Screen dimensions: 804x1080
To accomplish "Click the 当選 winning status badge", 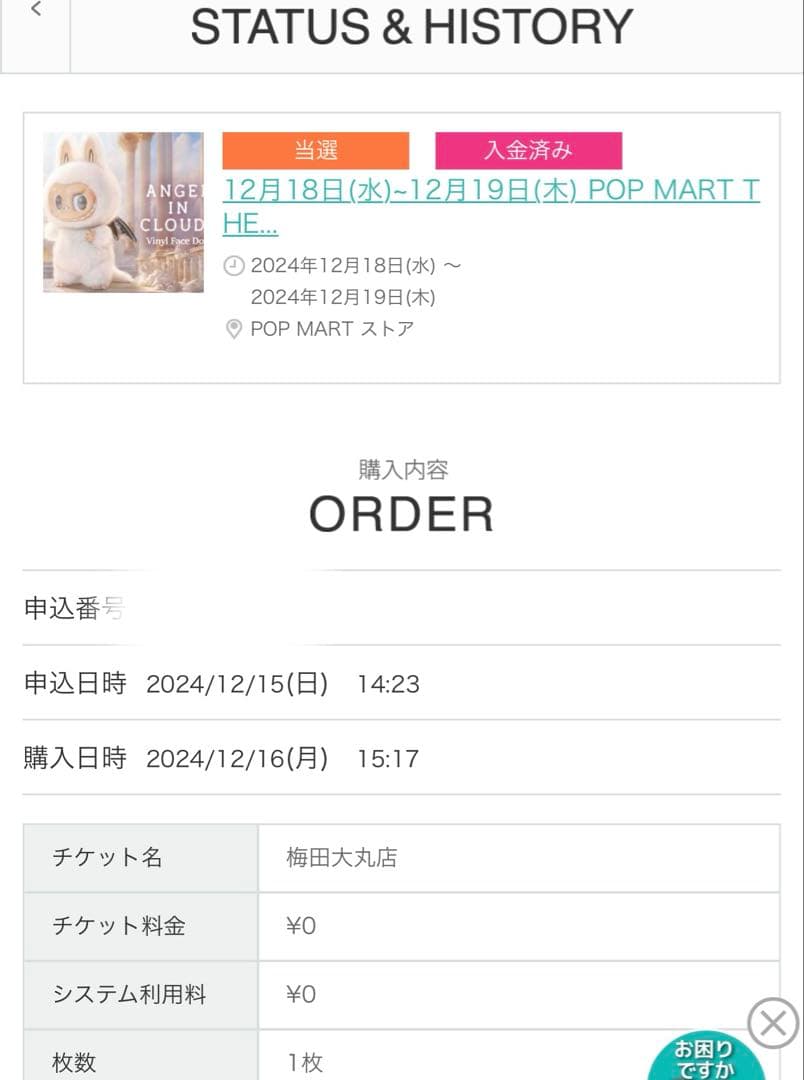I will (314, 150).
